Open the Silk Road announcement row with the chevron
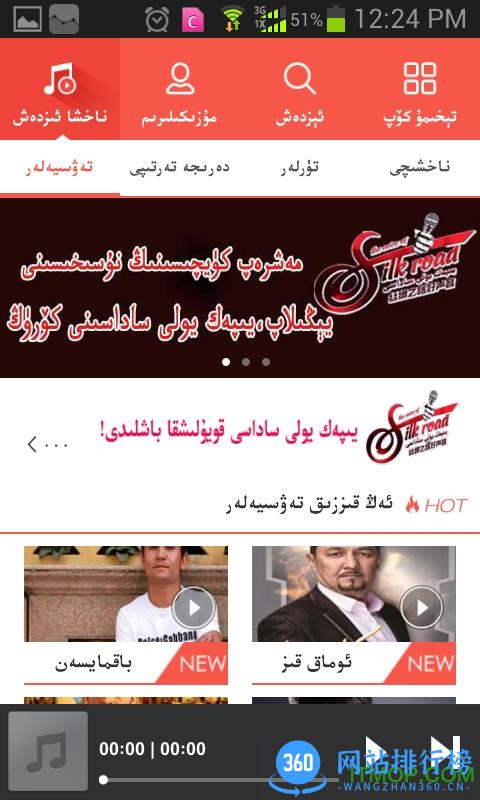480x800 pixels. 240,428
